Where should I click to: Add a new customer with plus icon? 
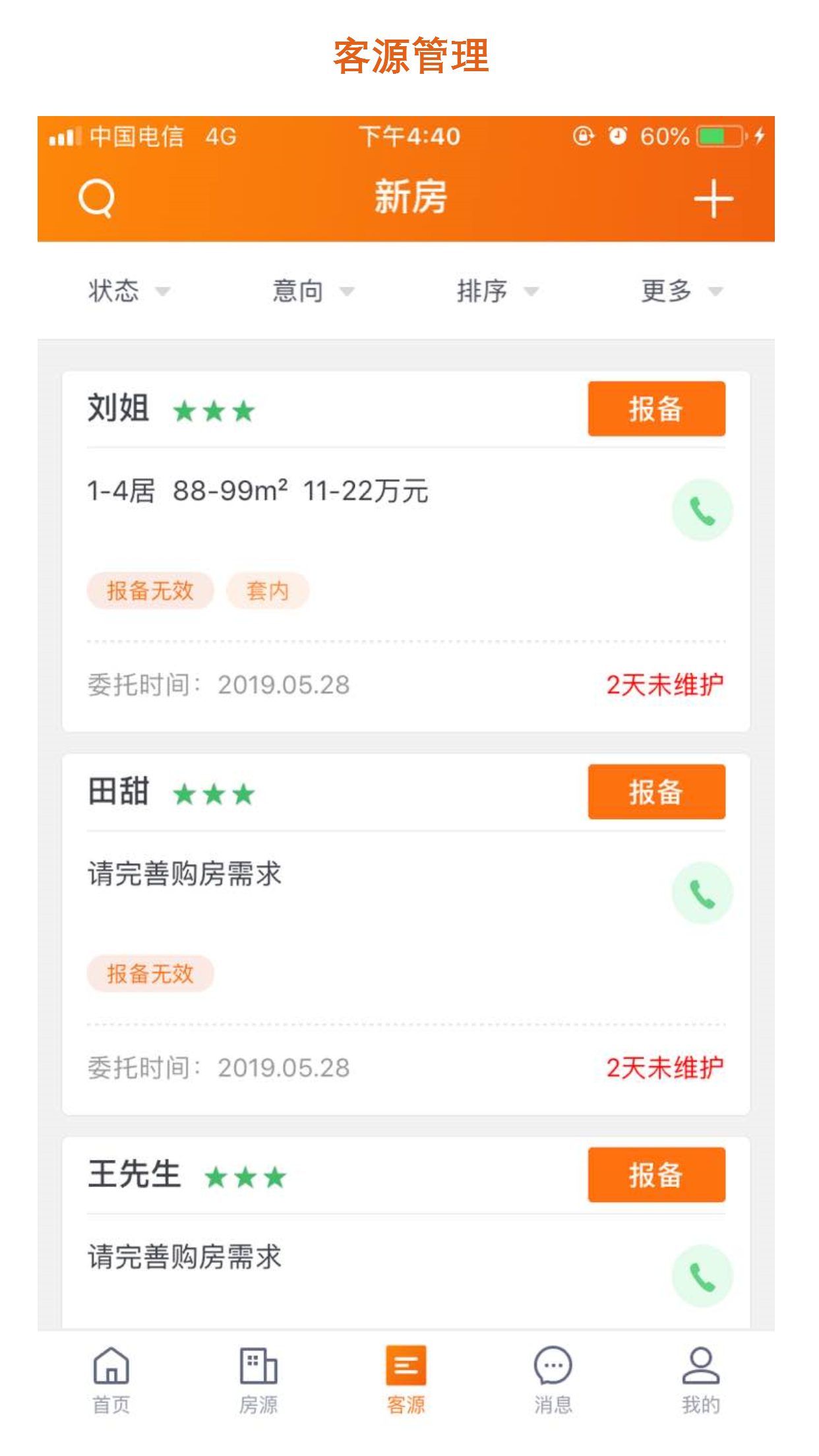coord(713,198)
